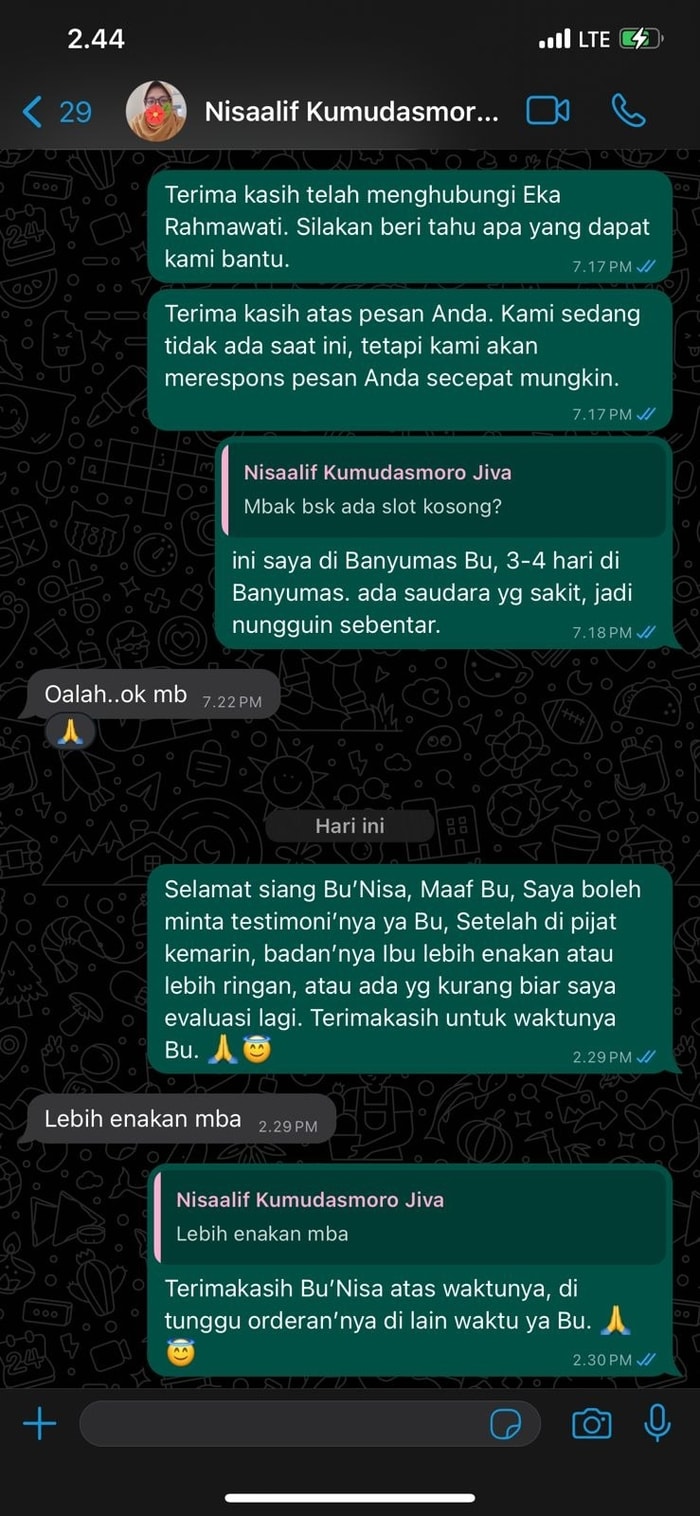Image resolution: width=700 pixels, height=1516 pixels.
Task: Open Nisaalif Kumudasmoro's contact info
Action: tap(350, 111)
